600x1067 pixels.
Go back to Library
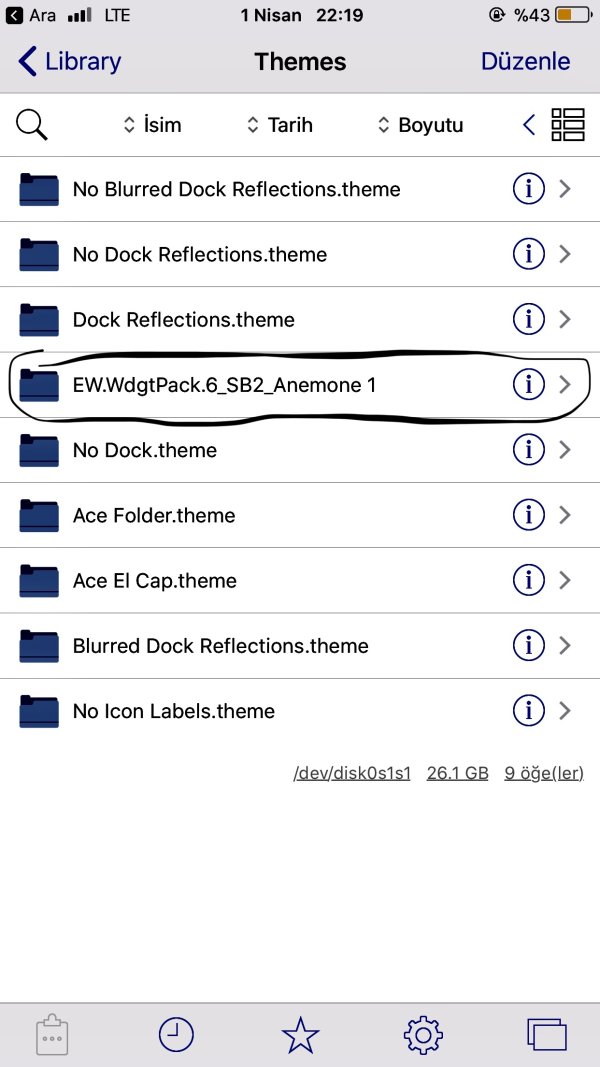pyautogui.click(x=70, y=62)
